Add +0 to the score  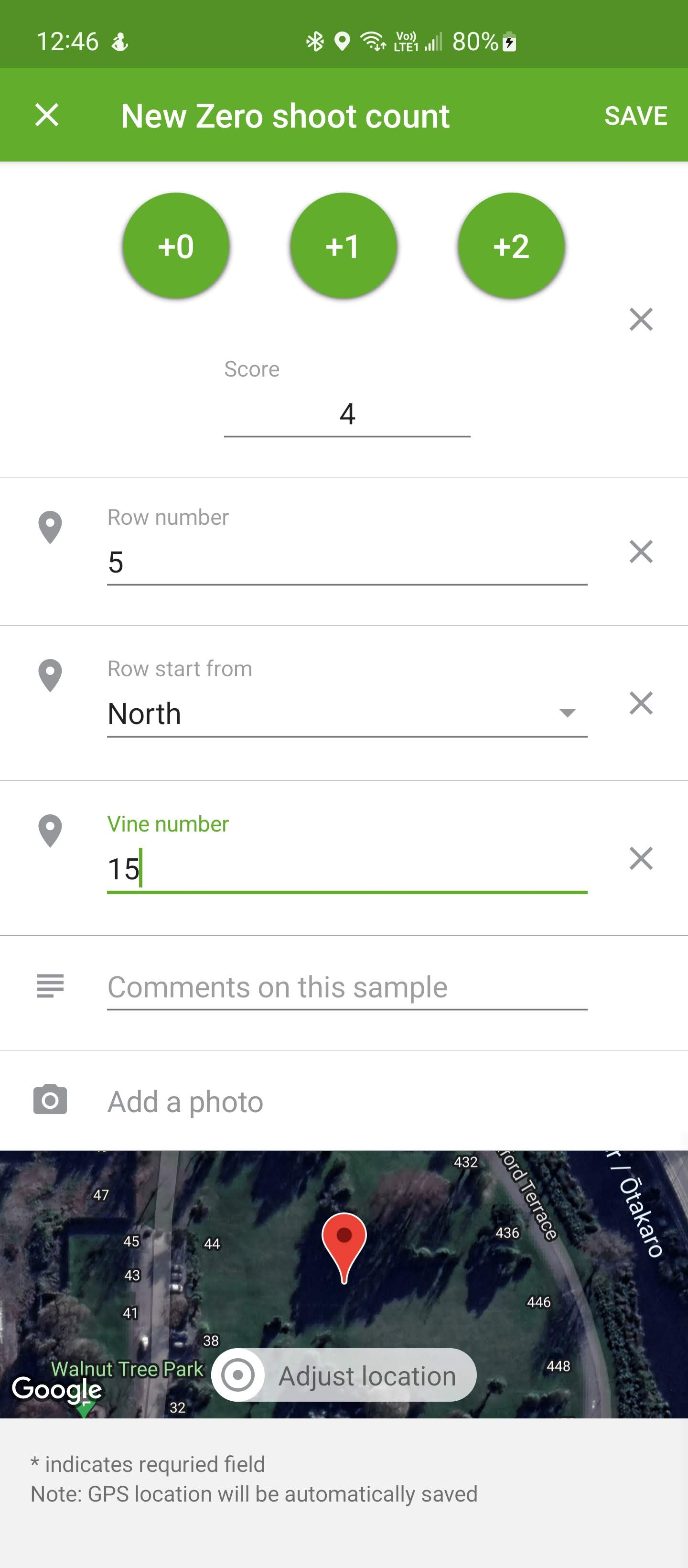(x=176, y=246)
